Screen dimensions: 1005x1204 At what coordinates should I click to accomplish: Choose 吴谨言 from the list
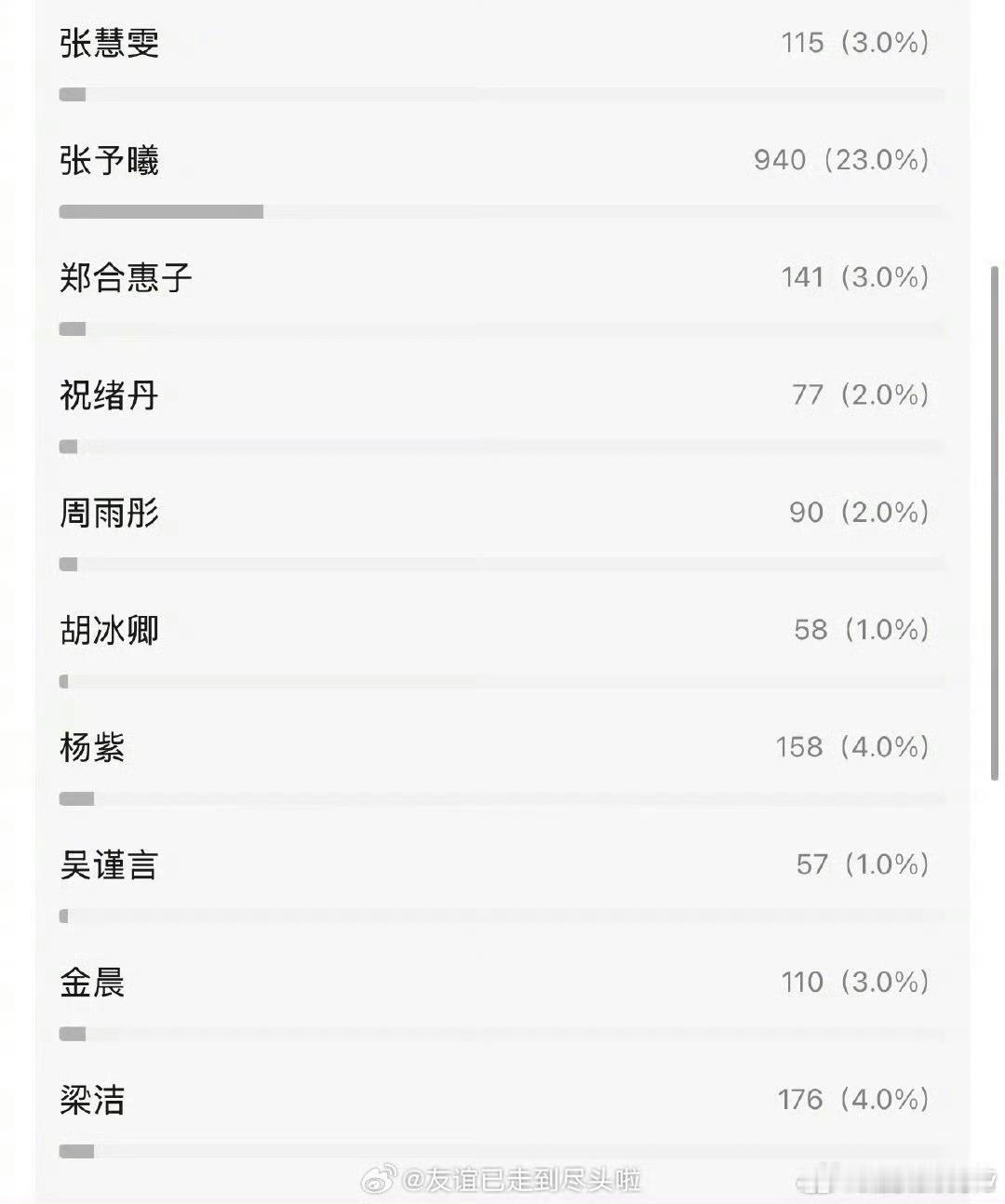point(109,864)
